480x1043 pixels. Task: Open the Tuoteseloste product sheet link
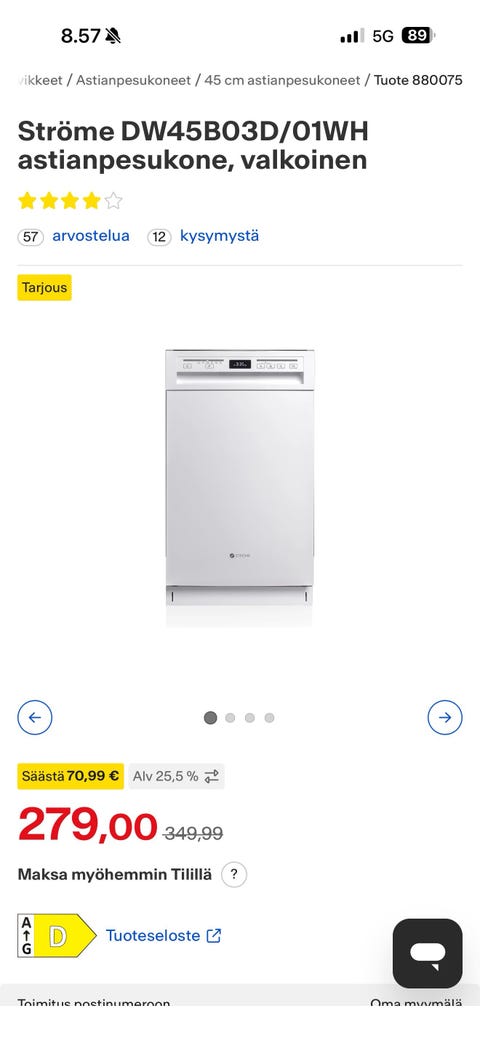click(164, 935)
